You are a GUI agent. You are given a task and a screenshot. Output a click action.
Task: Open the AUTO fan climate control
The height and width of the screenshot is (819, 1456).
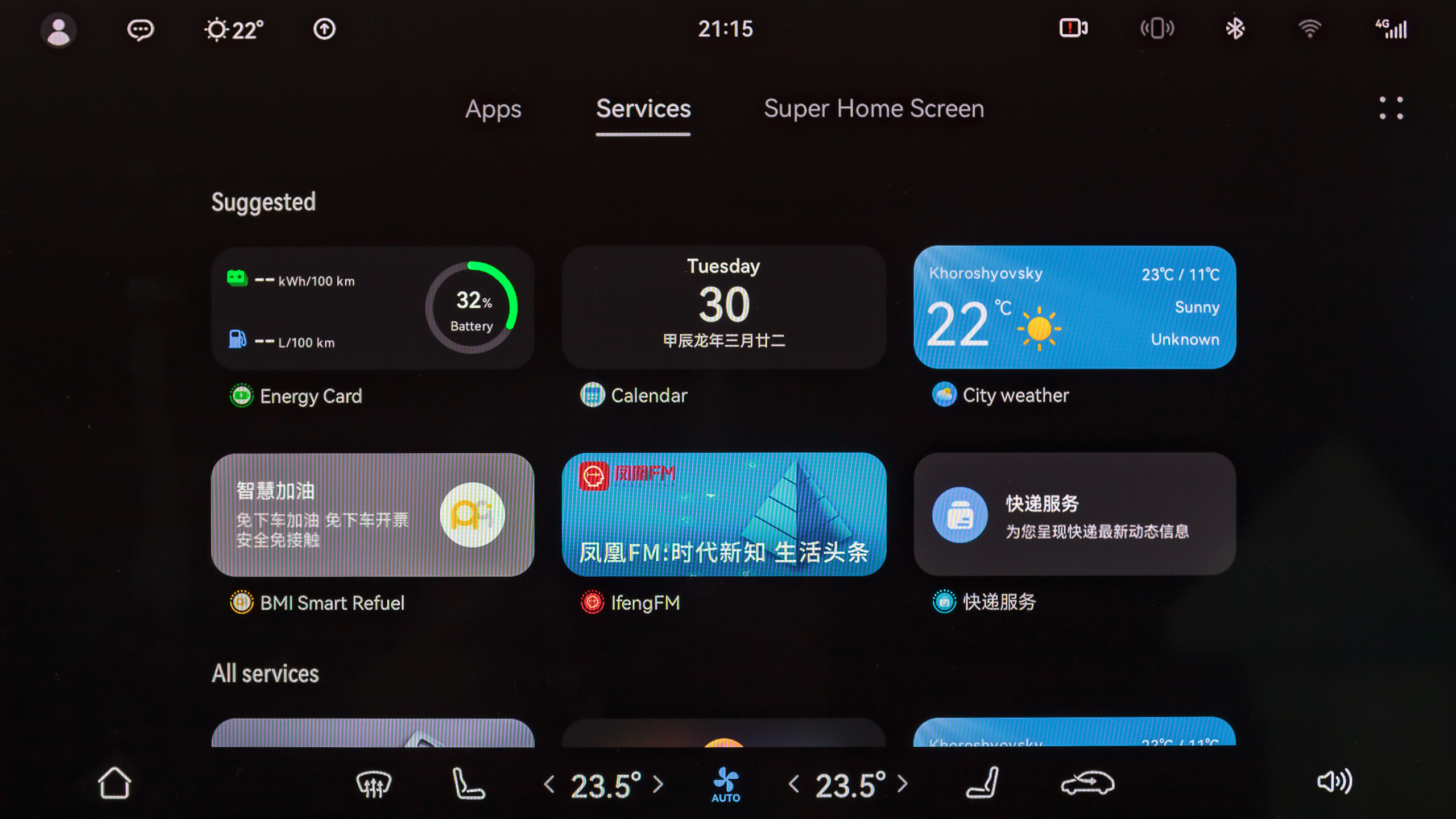tap(726, 785)
